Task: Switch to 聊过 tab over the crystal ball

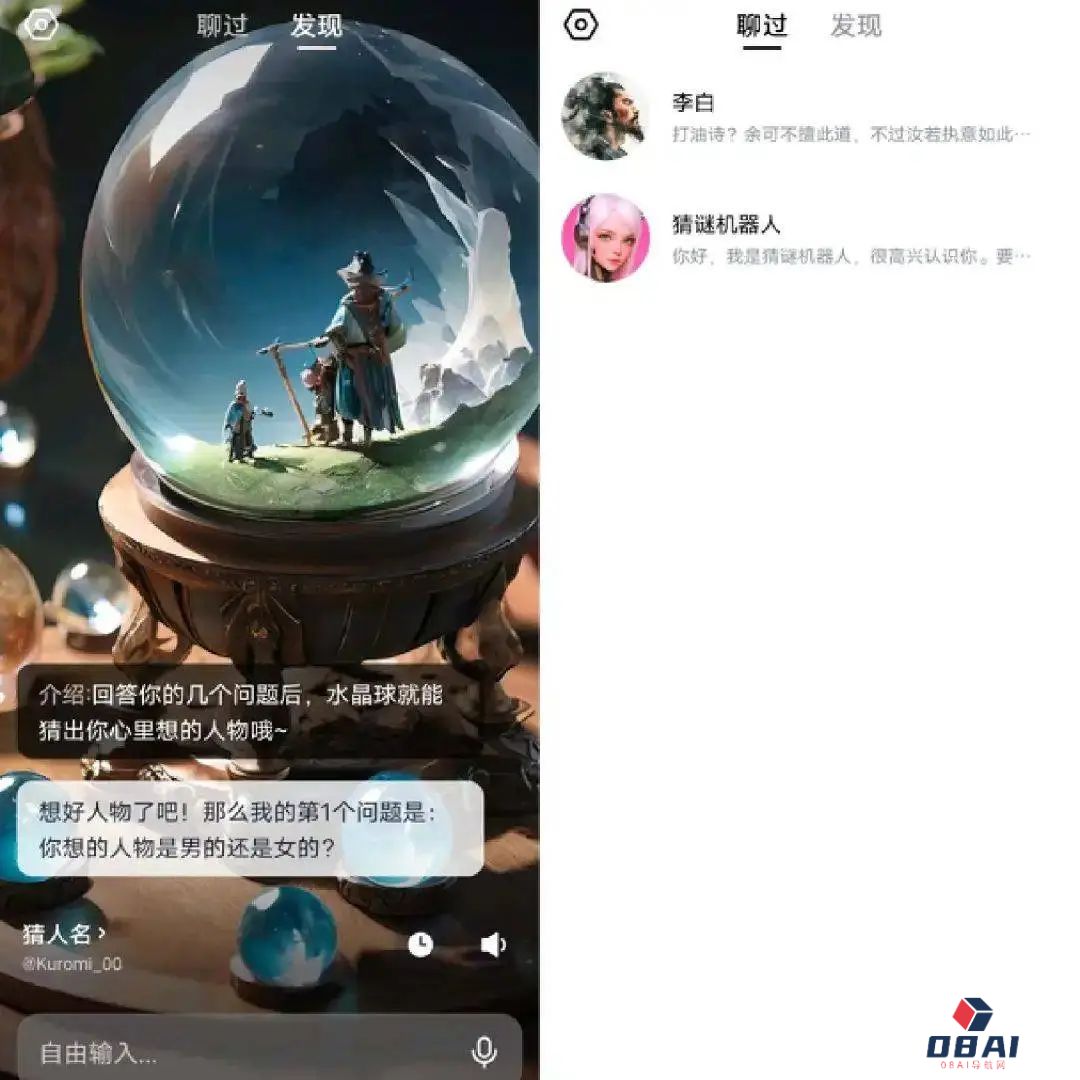Action: (x=222, y=26)
